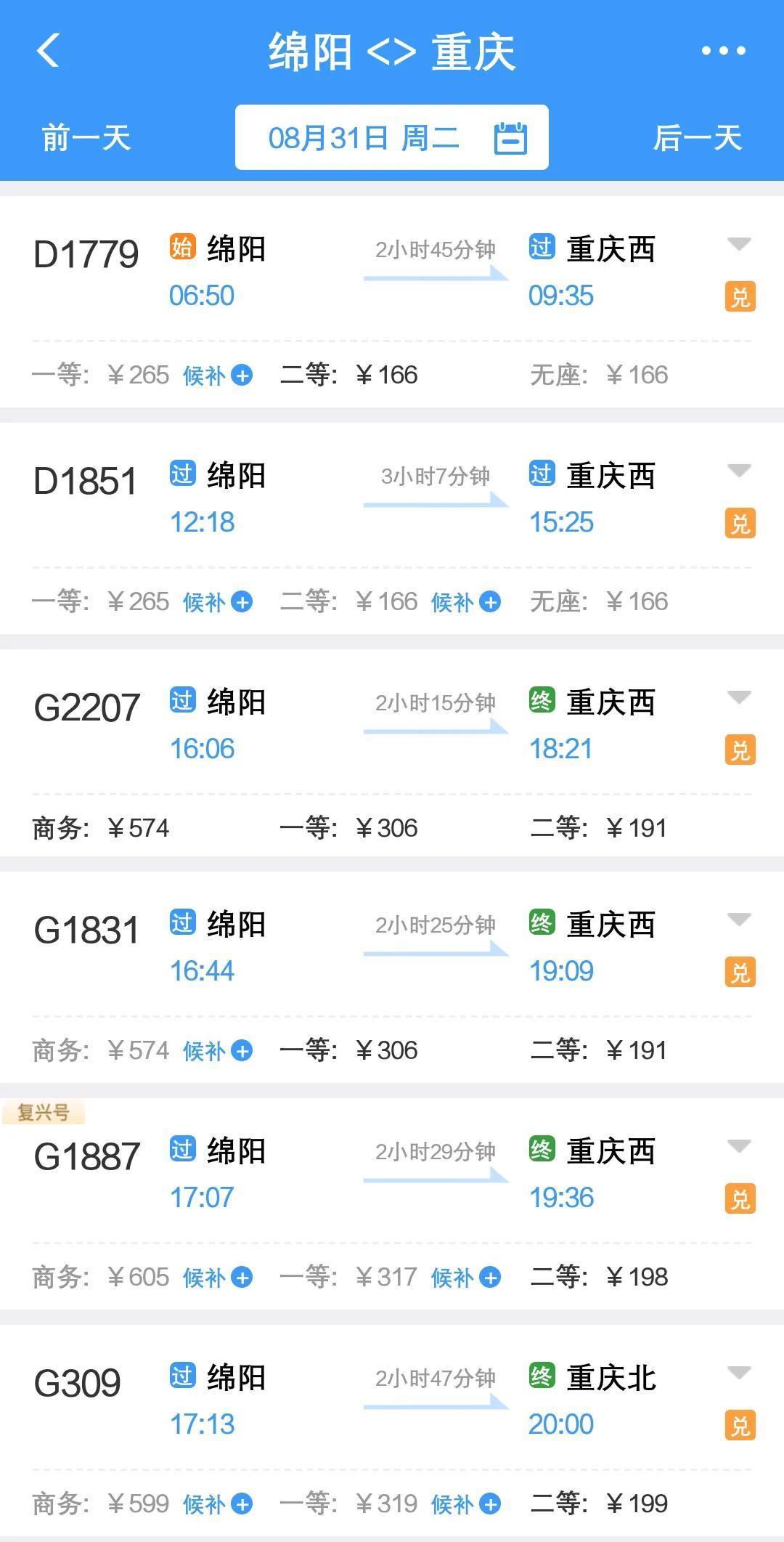This screenshot has height=1542, width=784.
Task: Tap 候补 for G1887 first class ¥317
Action: pyautogui.click(x=466, y=1278)
